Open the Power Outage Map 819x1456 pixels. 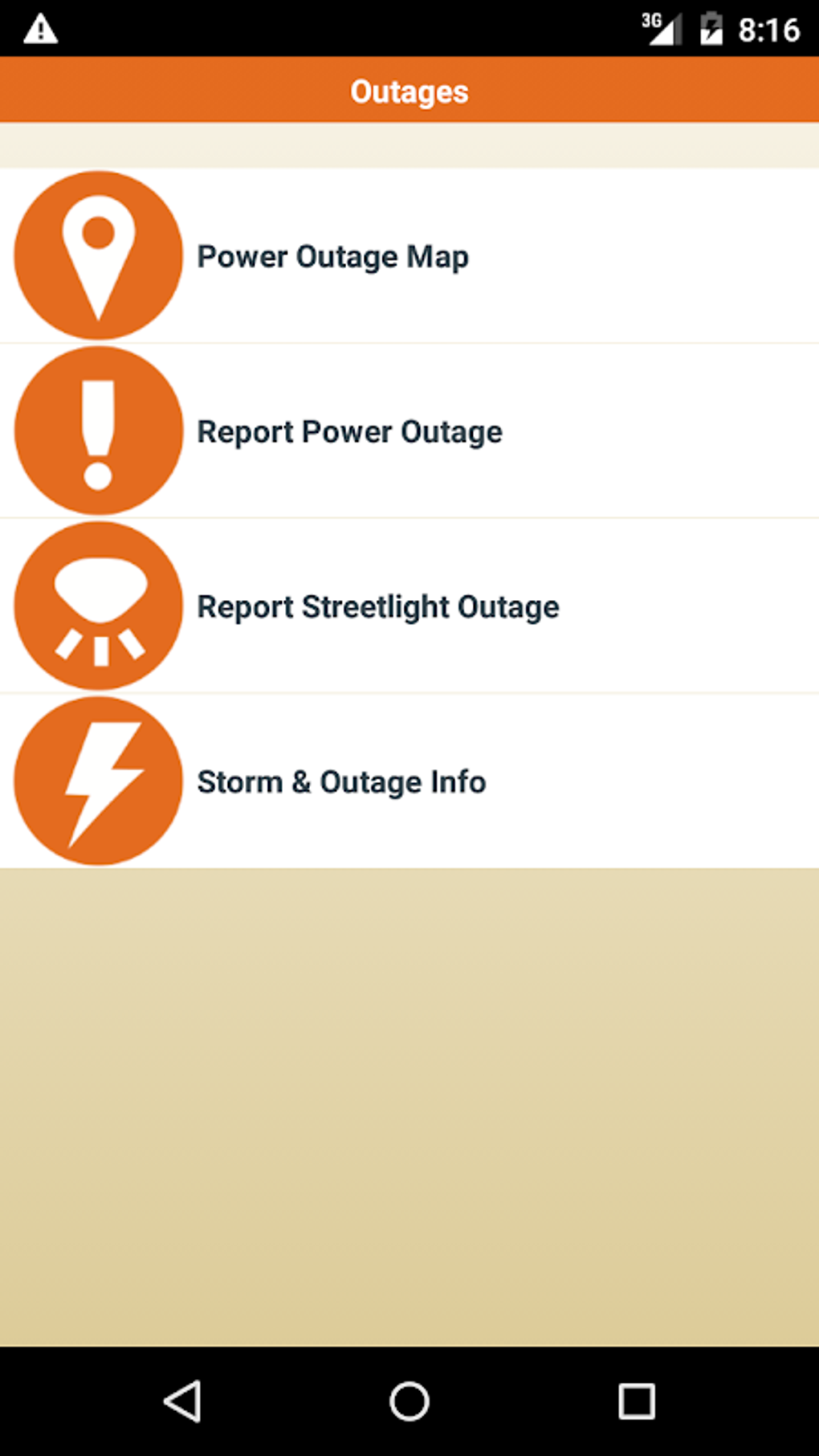pos(332,257)
